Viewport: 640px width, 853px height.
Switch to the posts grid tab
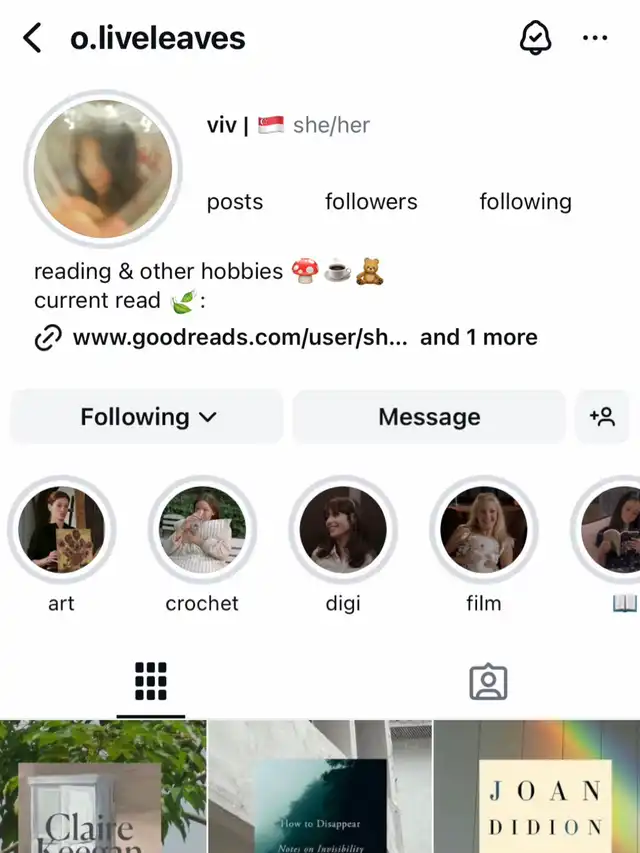pyautogui.click(x=151, y=681)
